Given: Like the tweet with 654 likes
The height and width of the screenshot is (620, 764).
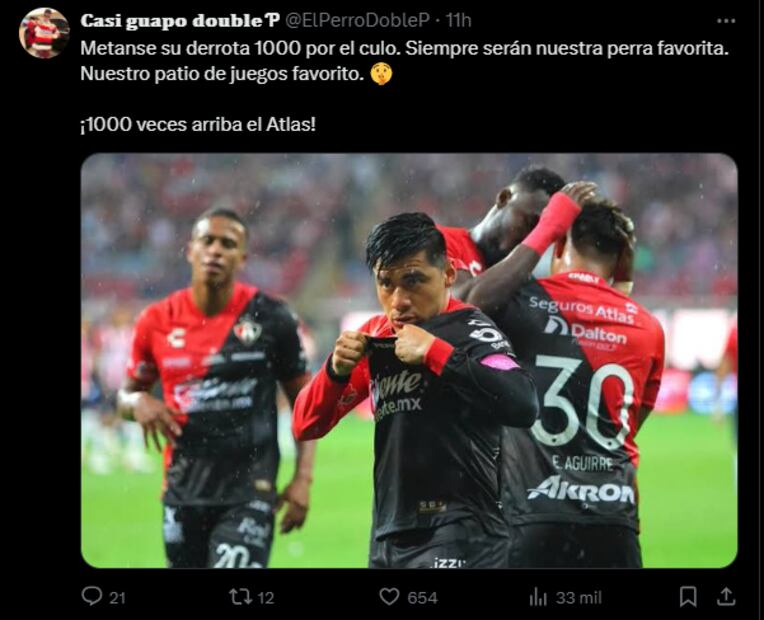Looking at the screenshot, I should [389, 596].
